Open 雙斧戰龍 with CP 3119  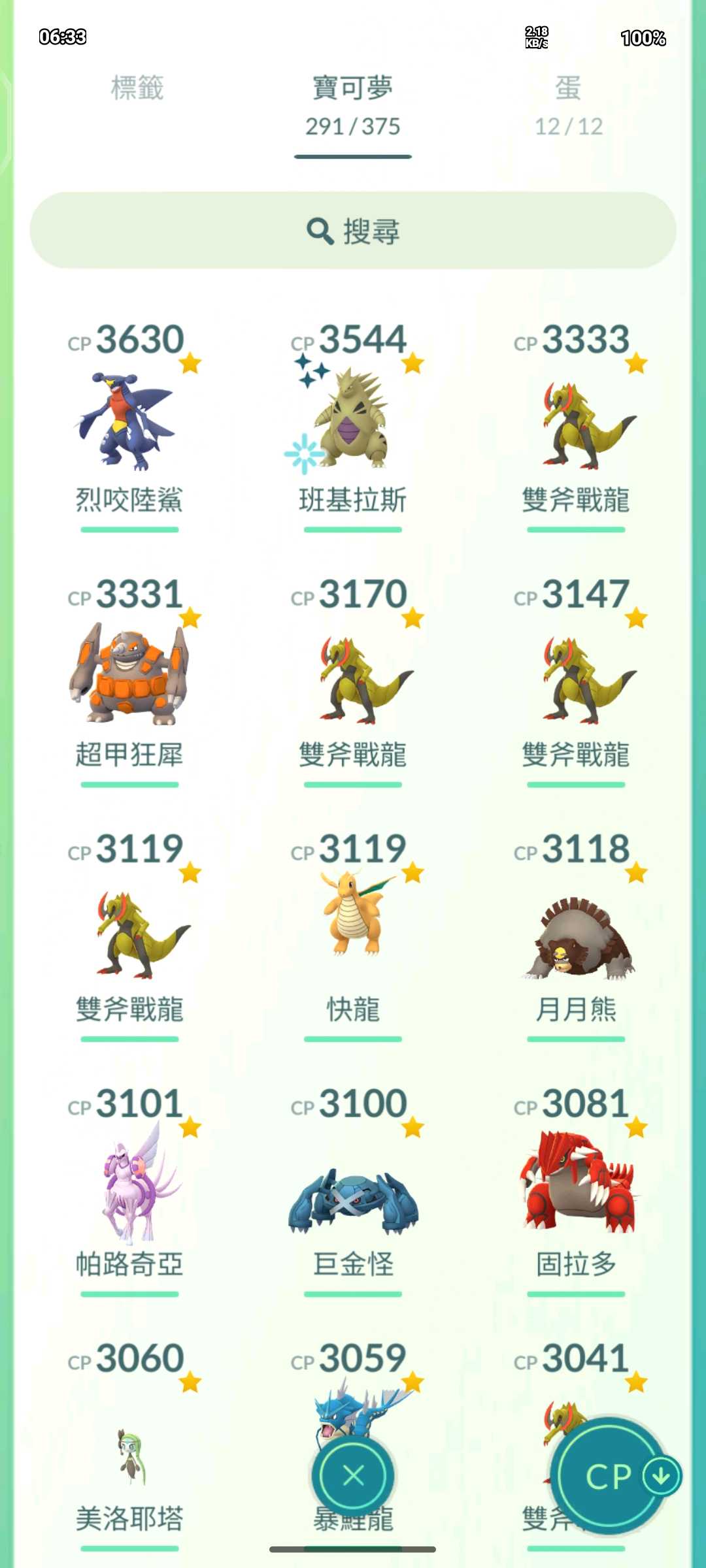click(x=129, y=932)
